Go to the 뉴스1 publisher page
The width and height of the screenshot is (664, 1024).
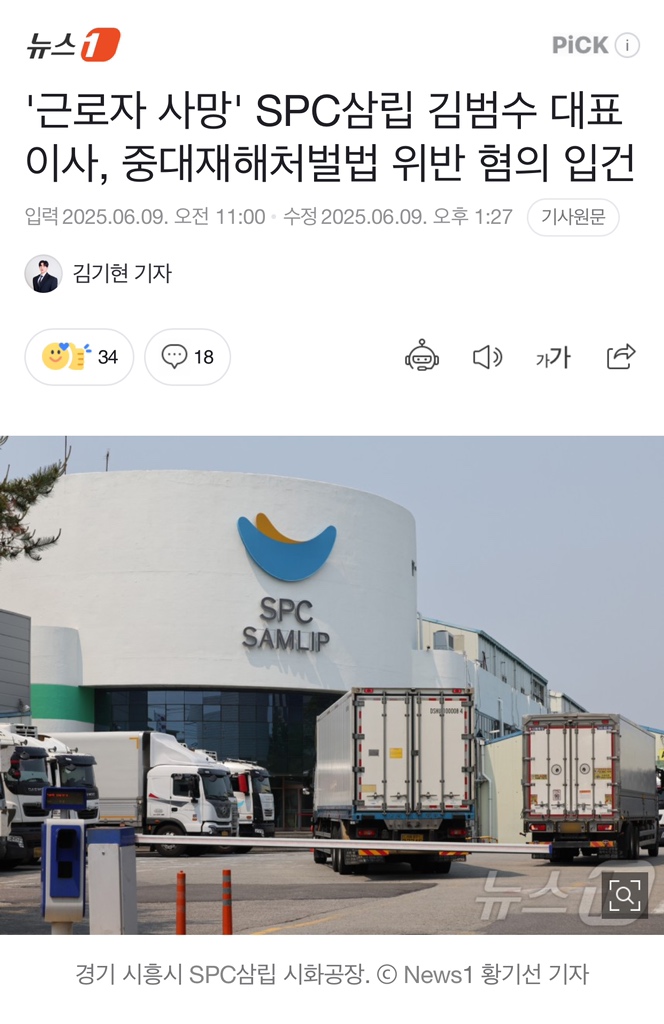click(72, 45)
